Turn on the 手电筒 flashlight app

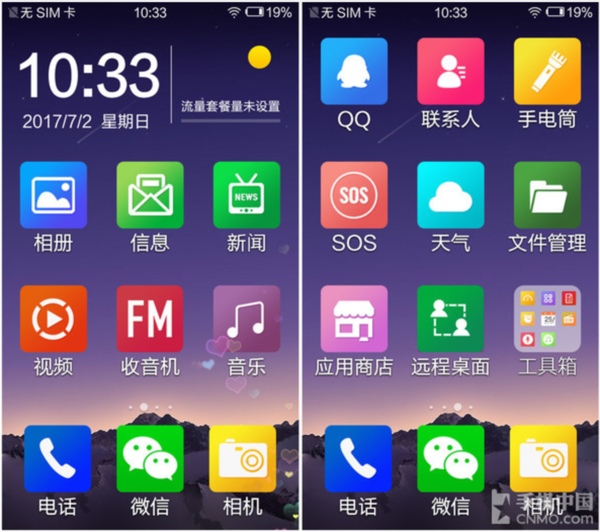(x=546, y=72)
